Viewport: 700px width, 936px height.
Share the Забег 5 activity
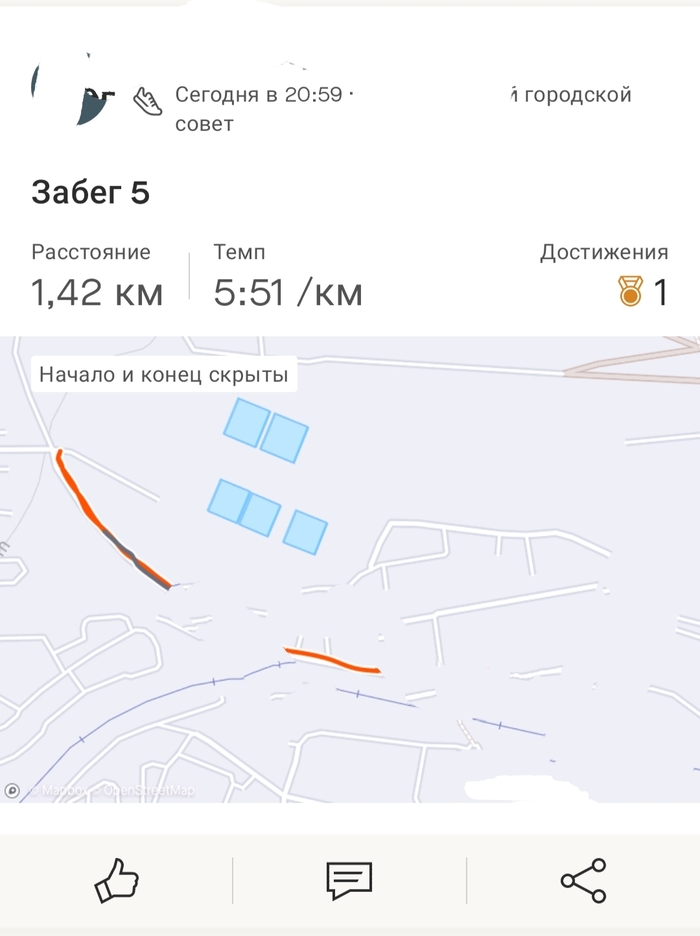pos(583,881)
